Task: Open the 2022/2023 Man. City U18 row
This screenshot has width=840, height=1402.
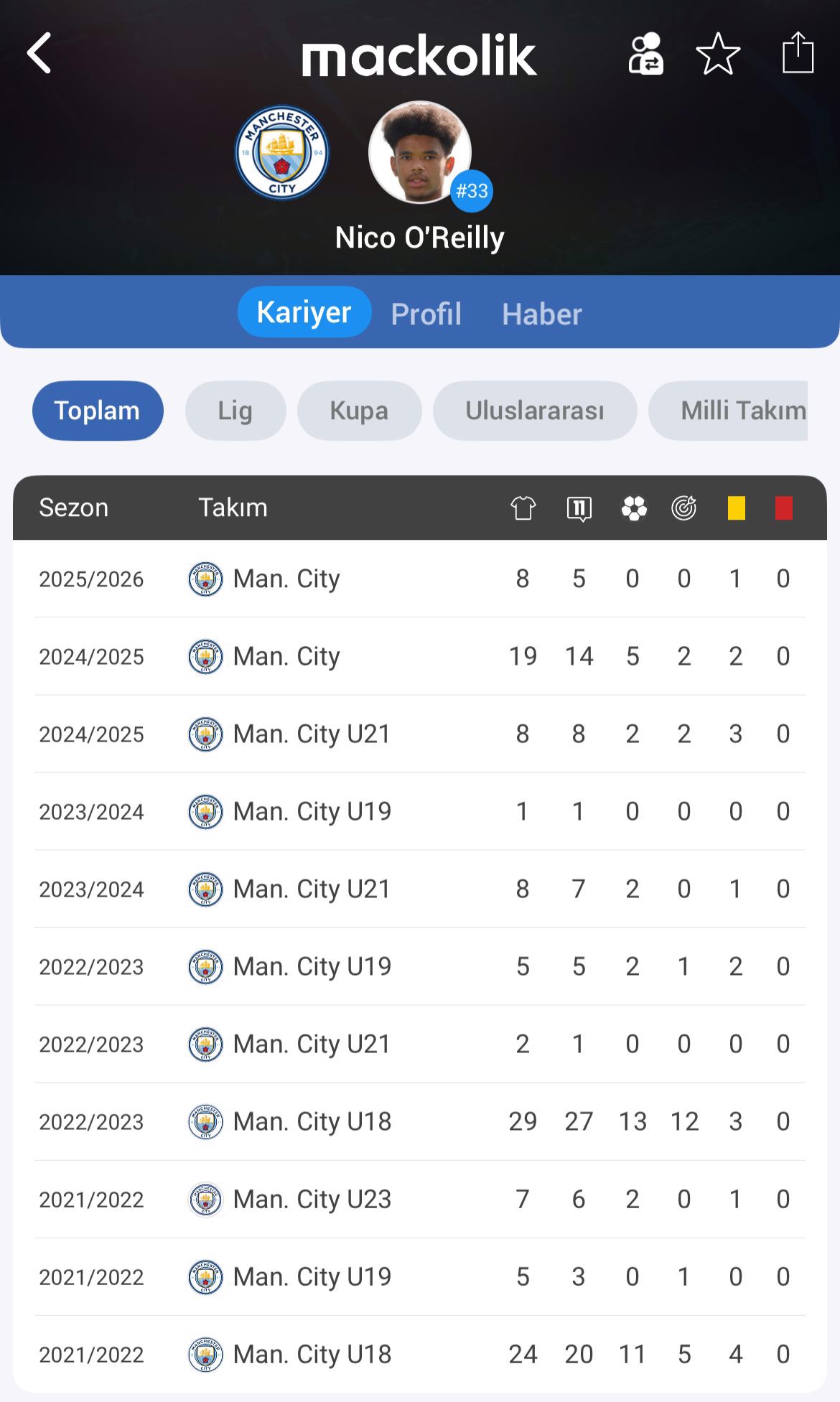Action: coord(420,1121)
